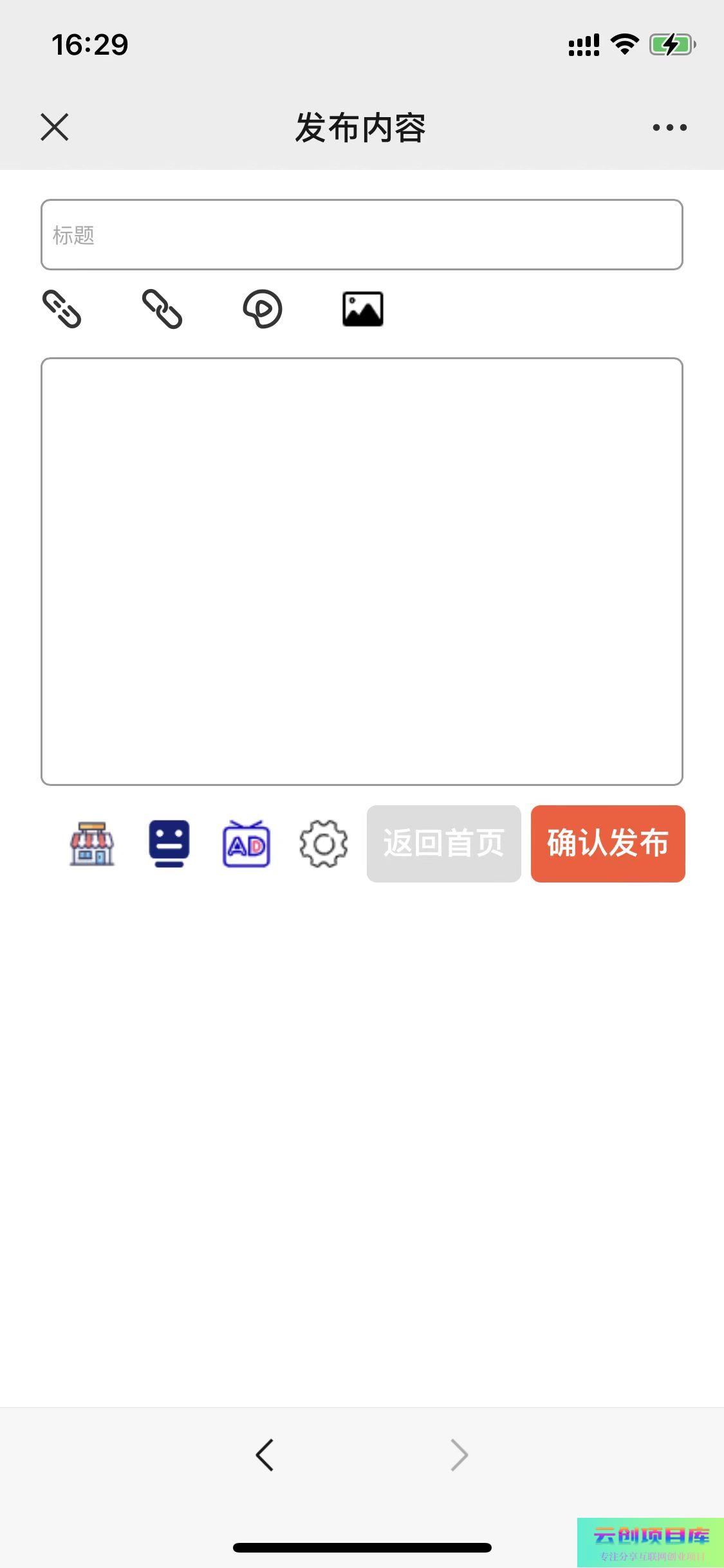Tap the large content text area
This screenshot has width=724, height=1568.
(x=361, y=571)
